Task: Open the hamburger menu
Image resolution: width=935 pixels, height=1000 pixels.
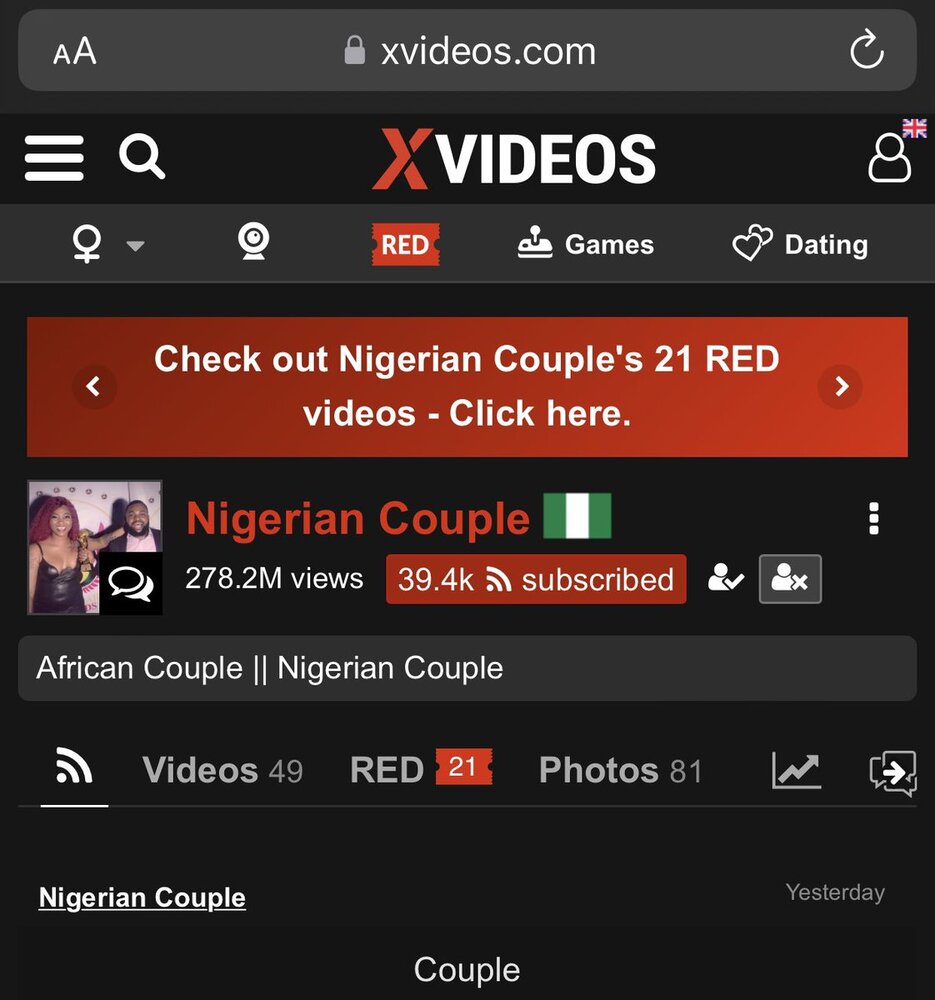Action: coord(54,158)
